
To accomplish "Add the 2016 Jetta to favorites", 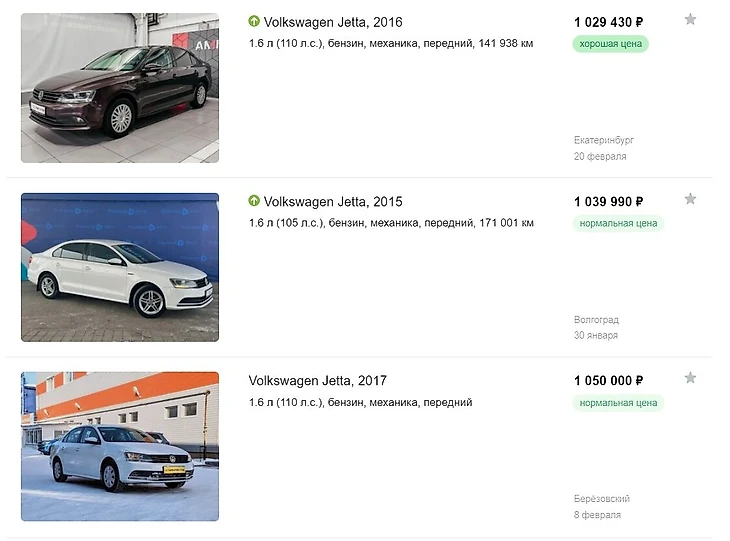I will pos(690,19).
